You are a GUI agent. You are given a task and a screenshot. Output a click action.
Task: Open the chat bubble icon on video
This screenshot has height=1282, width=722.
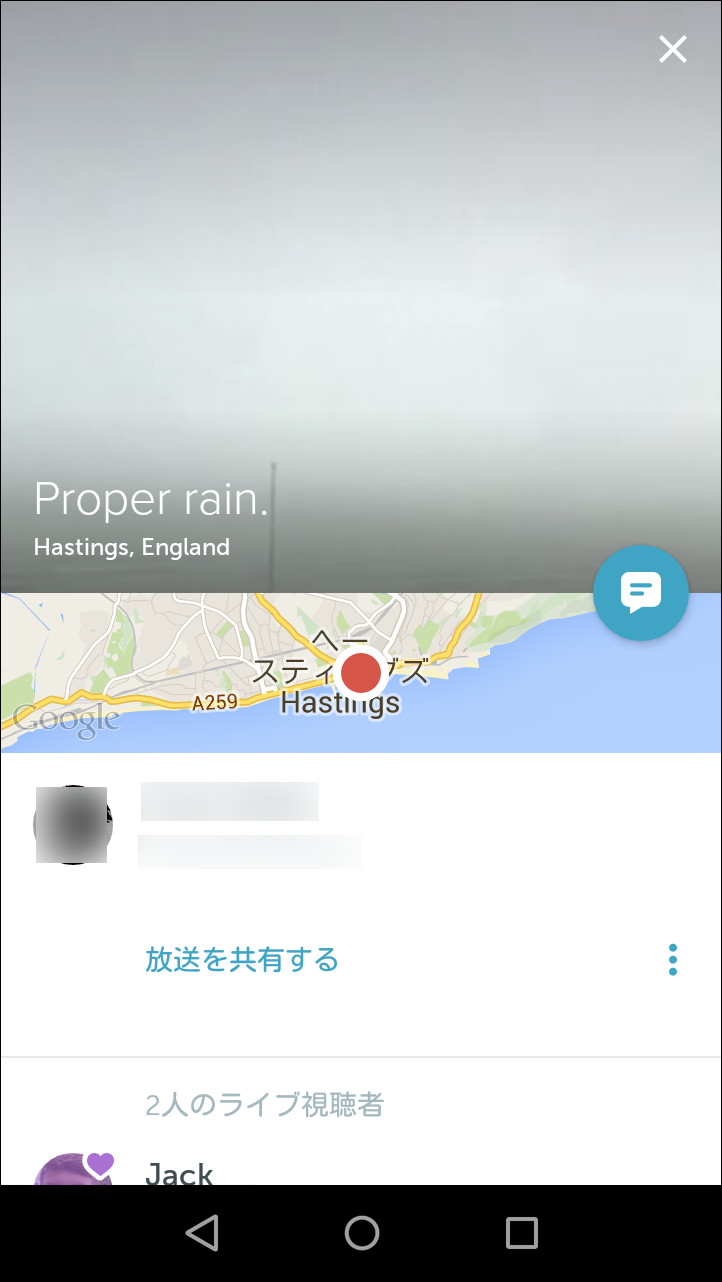(x=640, y=592)
